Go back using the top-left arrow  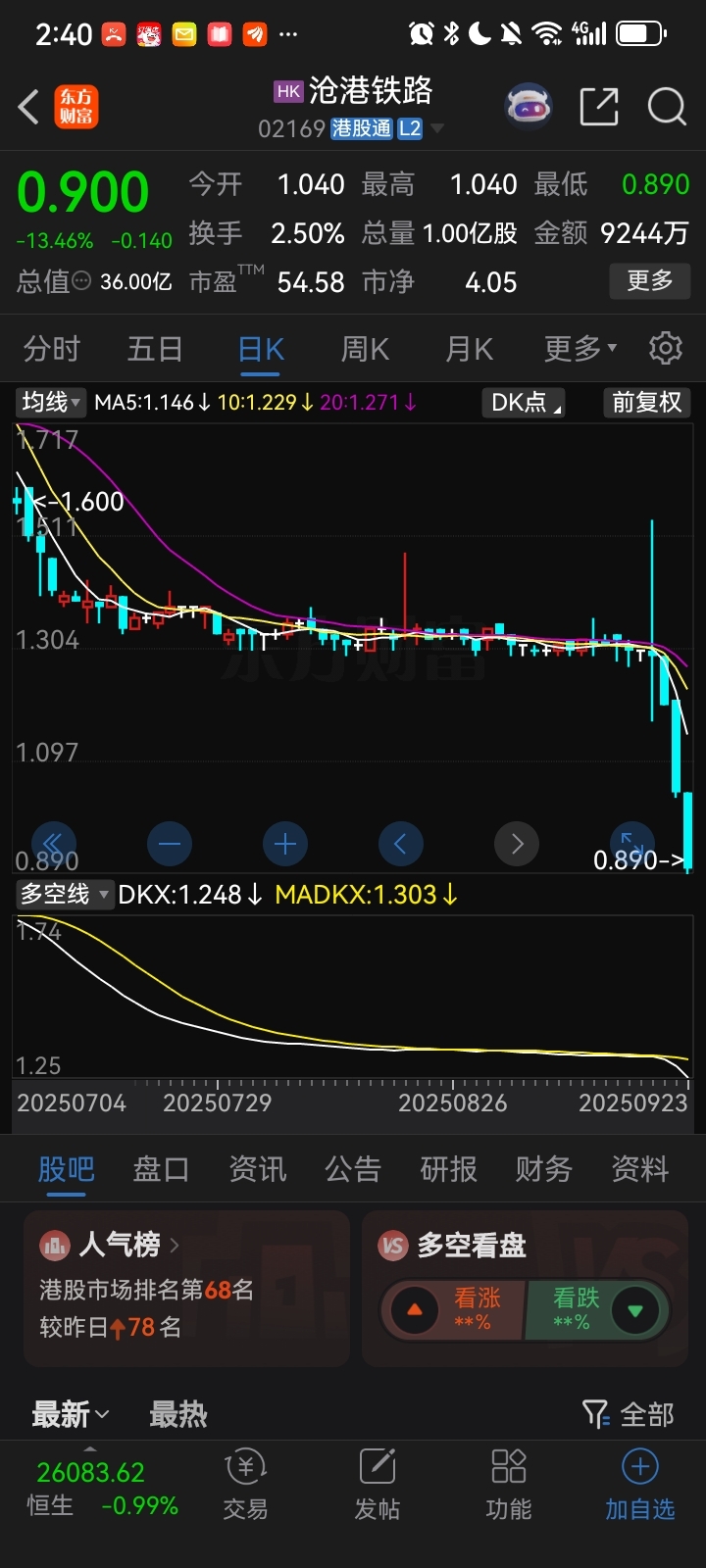tap(28, 107)
